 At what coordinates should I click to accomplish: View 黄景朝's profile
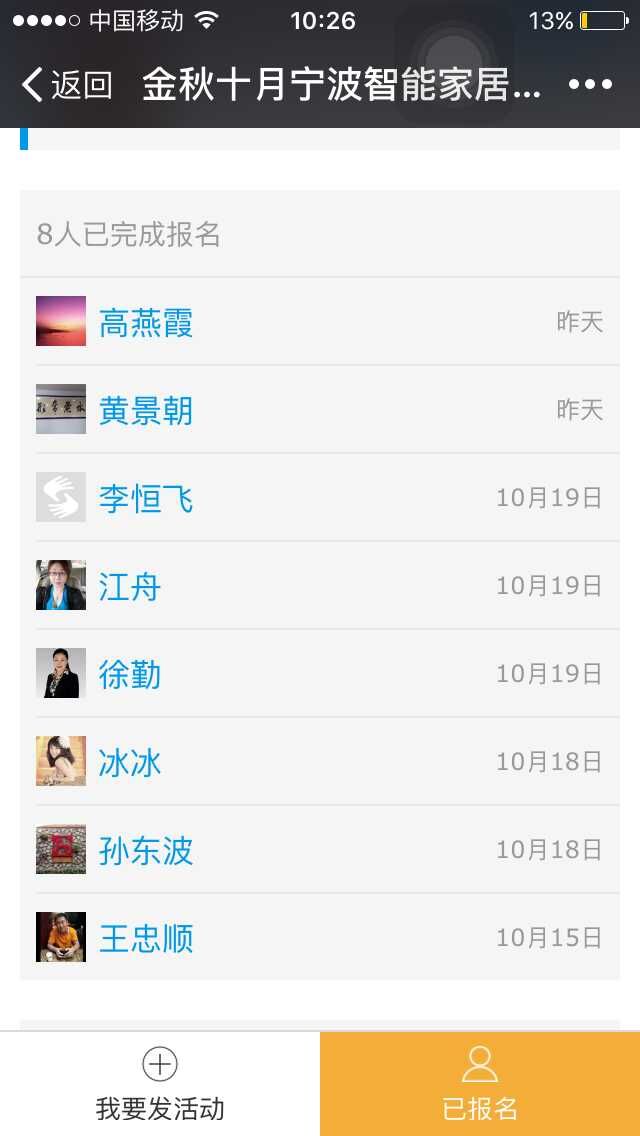(146, 410)
